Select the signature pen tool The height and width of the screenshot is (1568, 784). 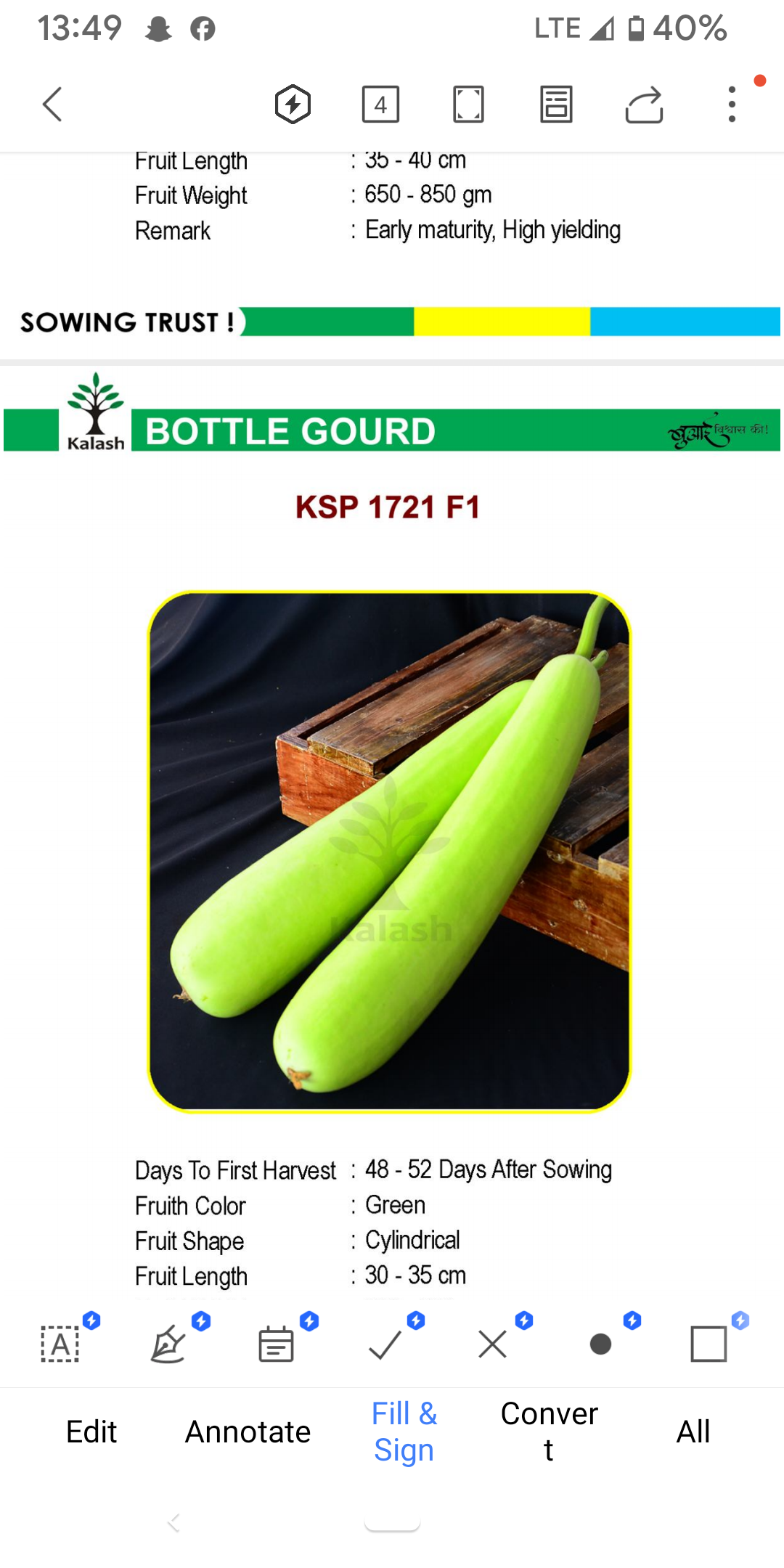[x=168, y=1344]
